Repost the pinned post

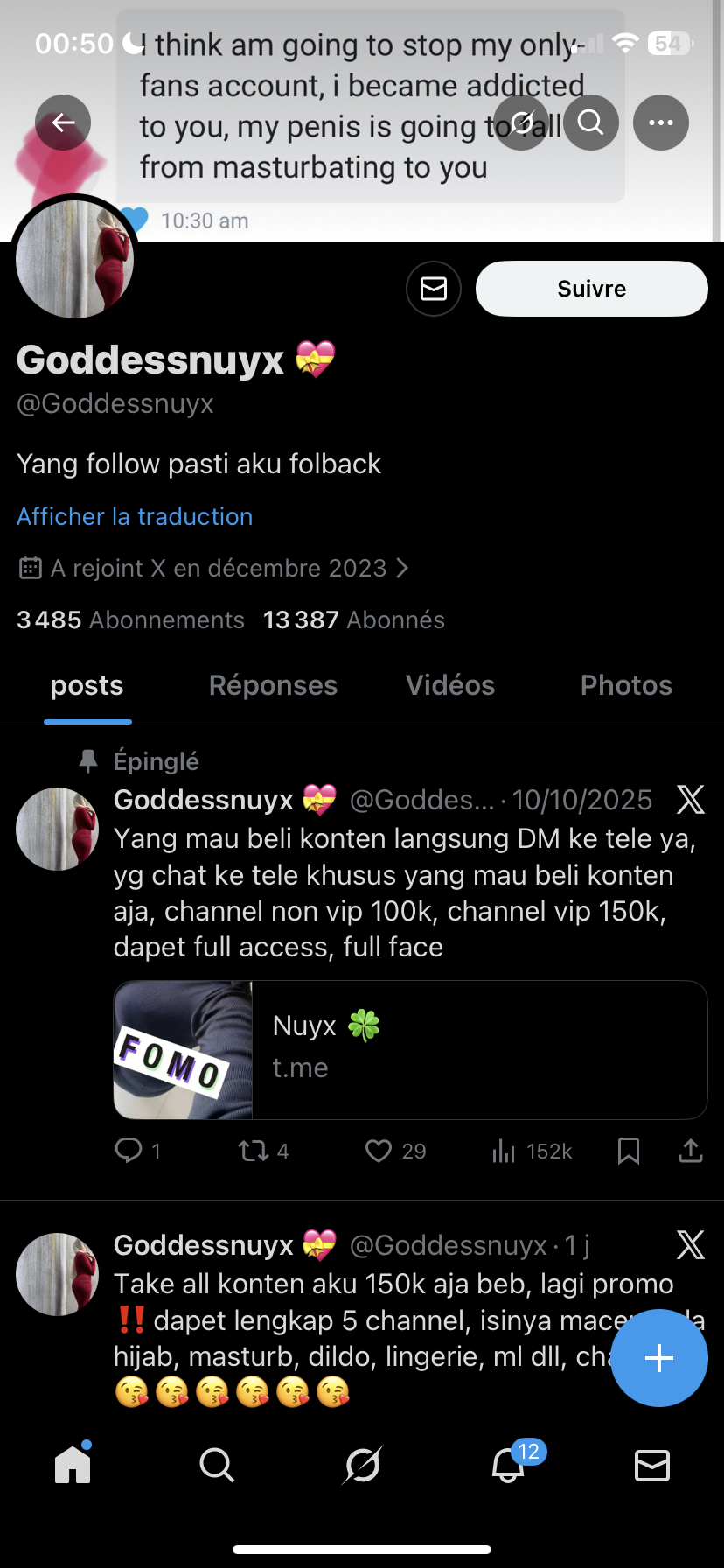[254, 1151]
